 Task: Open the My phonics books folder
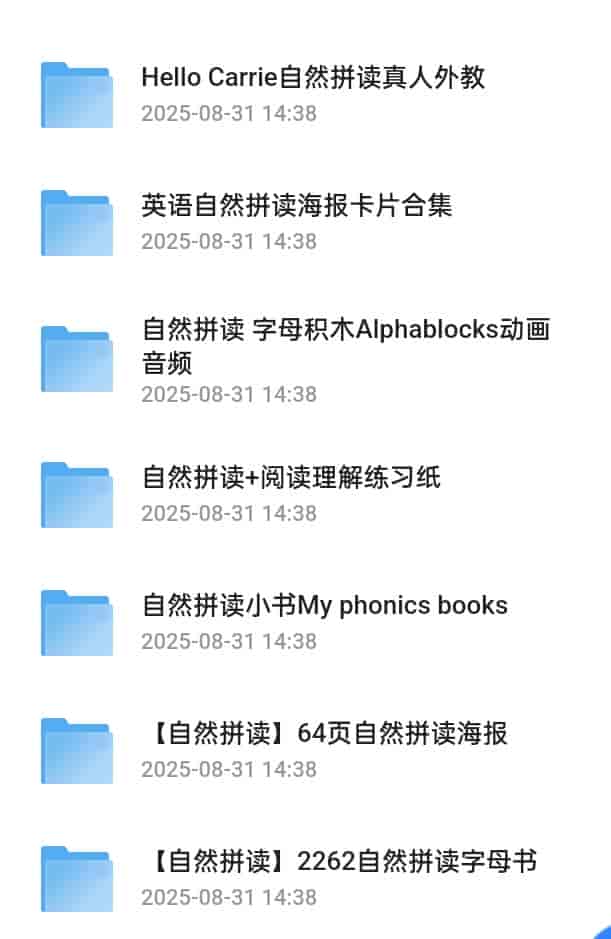pyautogui.click(x=324, y=606)
